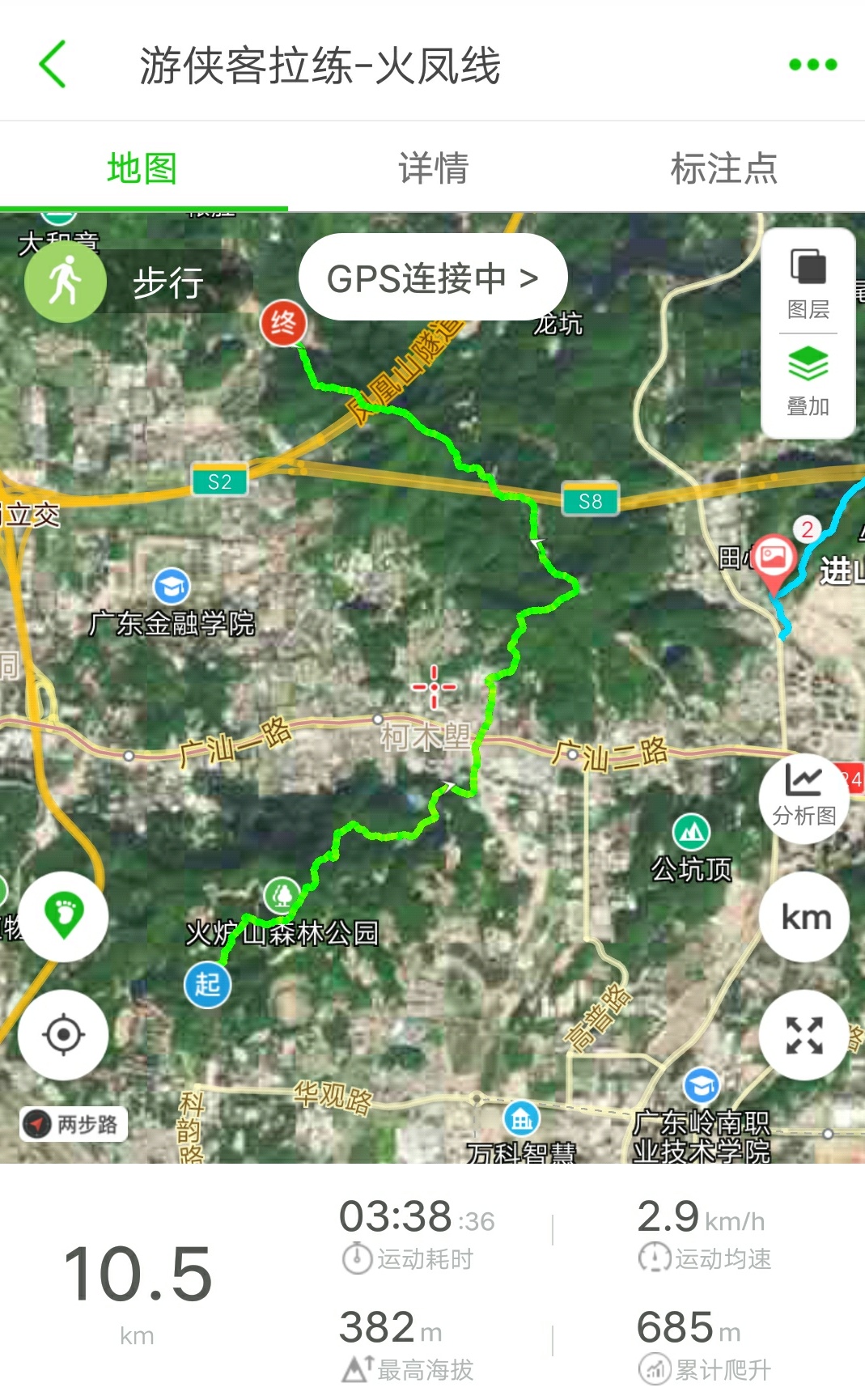
Task: Open the 分析图 elevation analysis chart
Action: click(x=804, y=797)
